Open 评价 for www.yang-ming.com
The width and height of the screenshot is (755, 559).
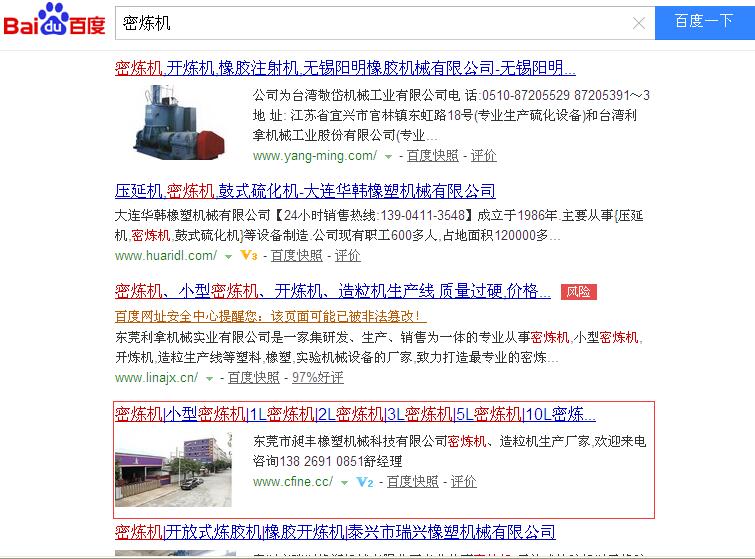click(x=483, y=156)
